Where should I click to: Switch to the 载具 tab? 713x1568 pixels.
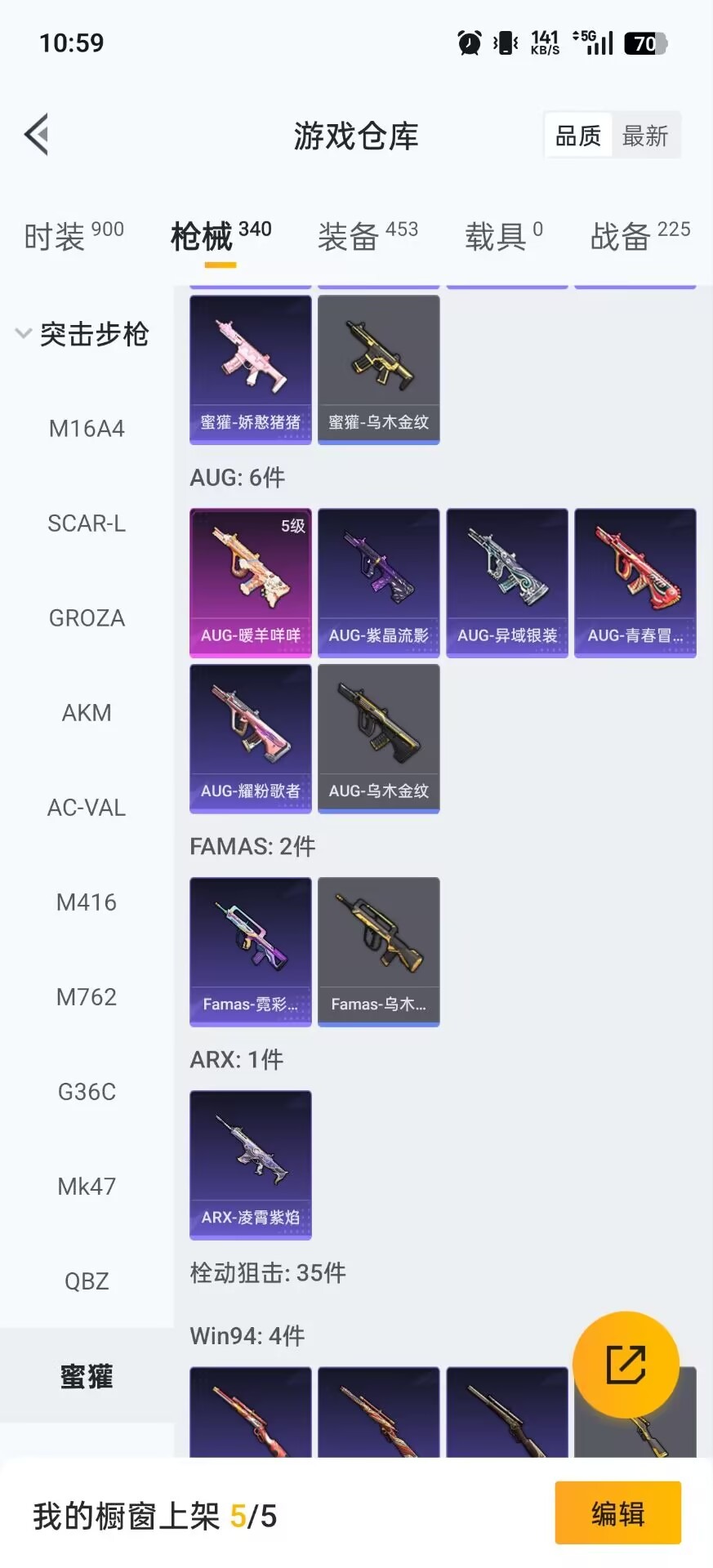pos(503,236)
